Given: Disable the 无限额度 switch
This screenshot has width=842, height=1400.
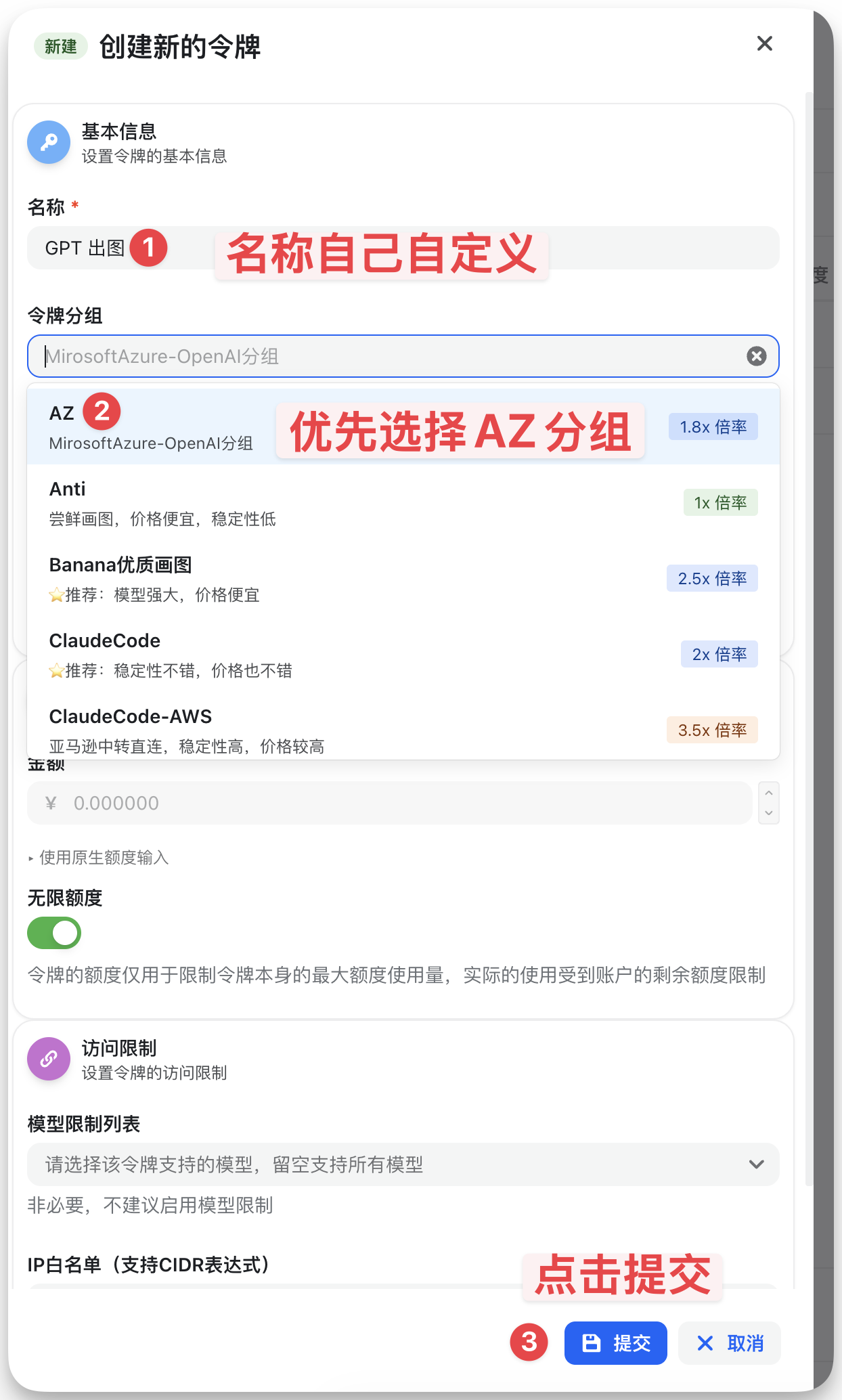Looking at the screenshot, I should point(54,933).
